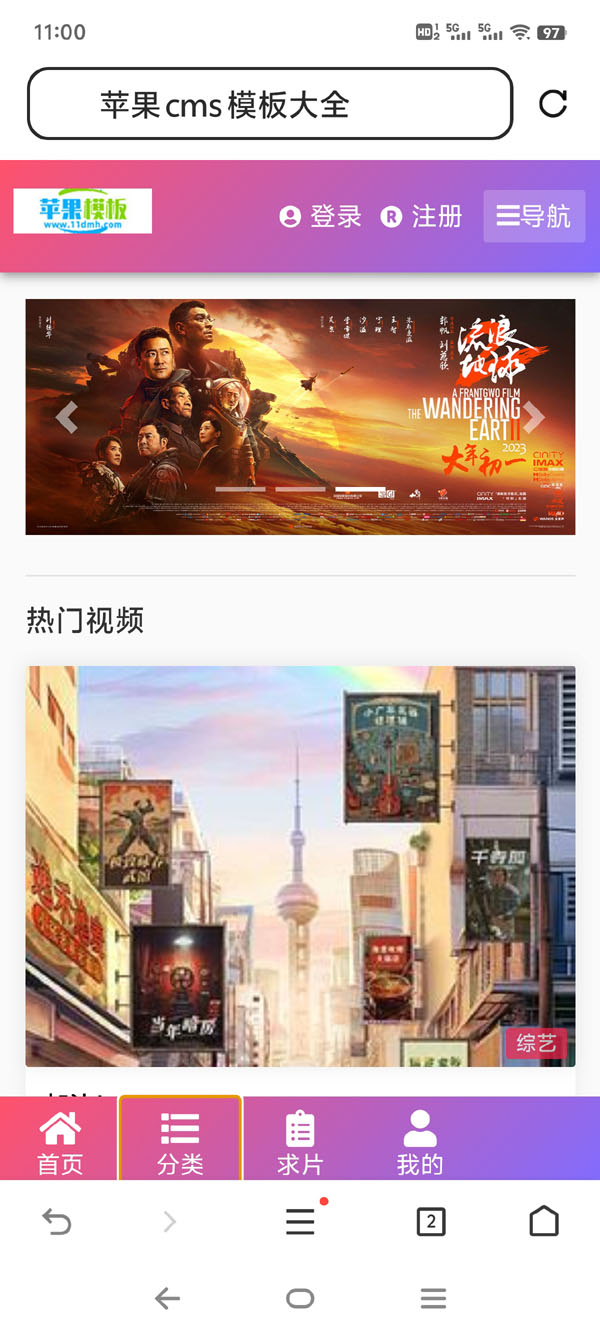This screenshot has width=600, height=1333.
Task: Show the next banner slide
Action: point(534,417)
